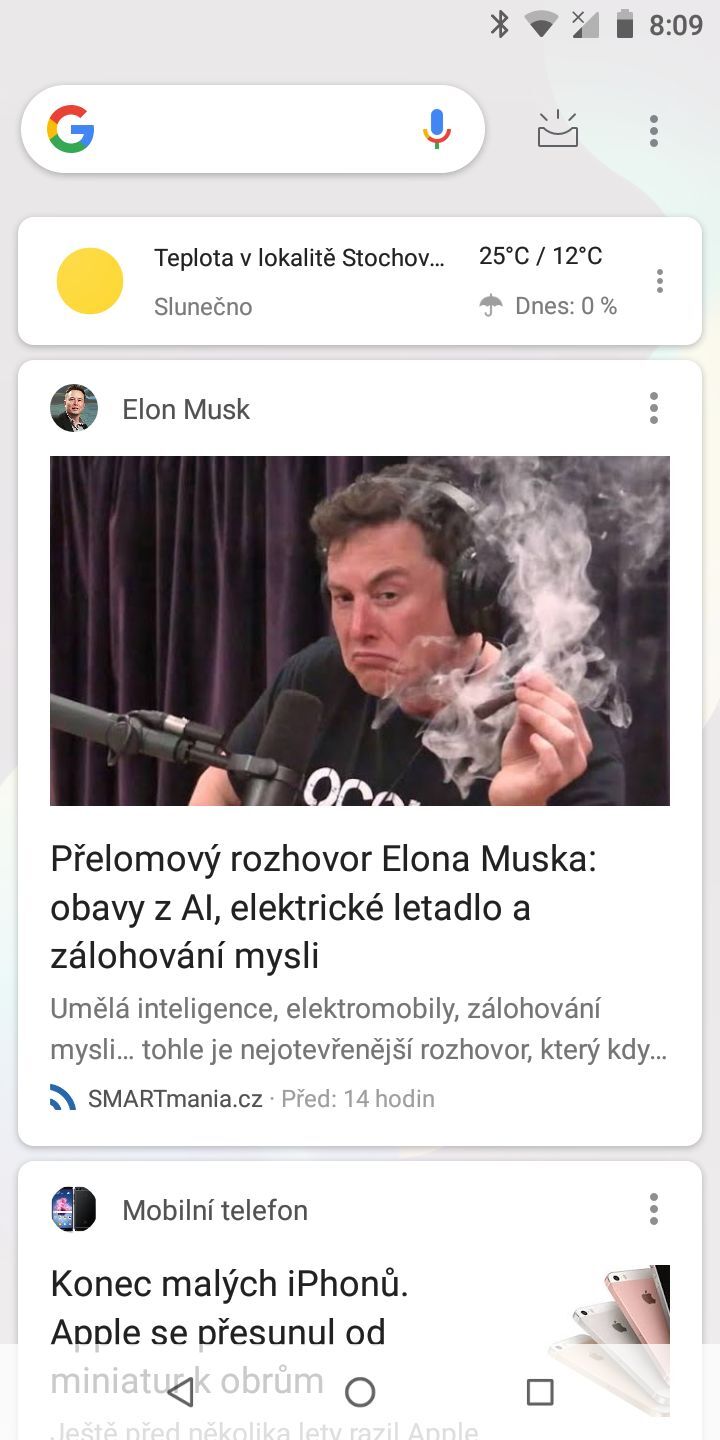The width and height of the screenshot is (720, 1440).
Task: Open the updates inbox icon
Action: [558, 130]
